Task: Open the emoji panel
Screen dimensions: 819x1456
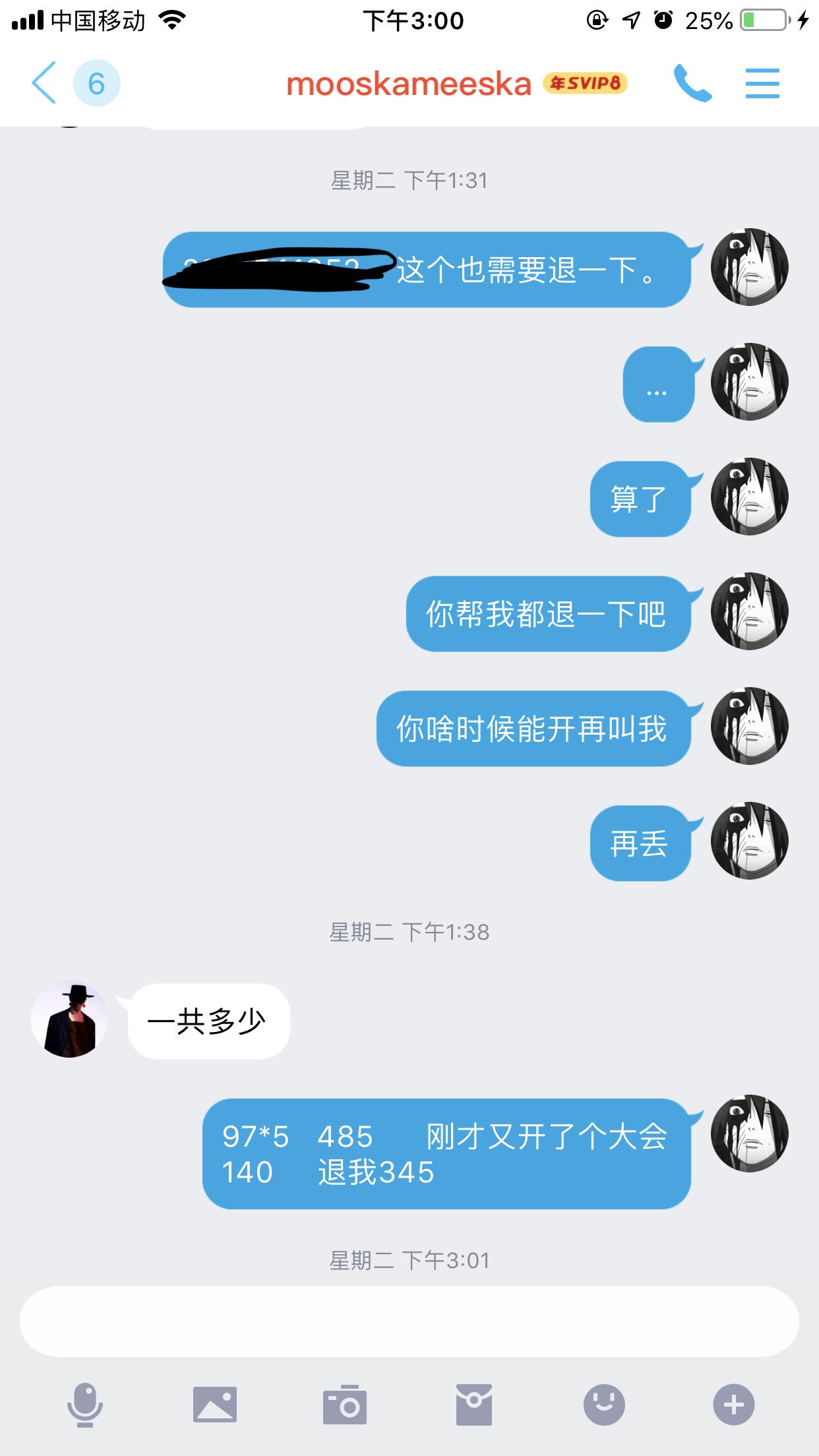Action: coord(604,1405)
